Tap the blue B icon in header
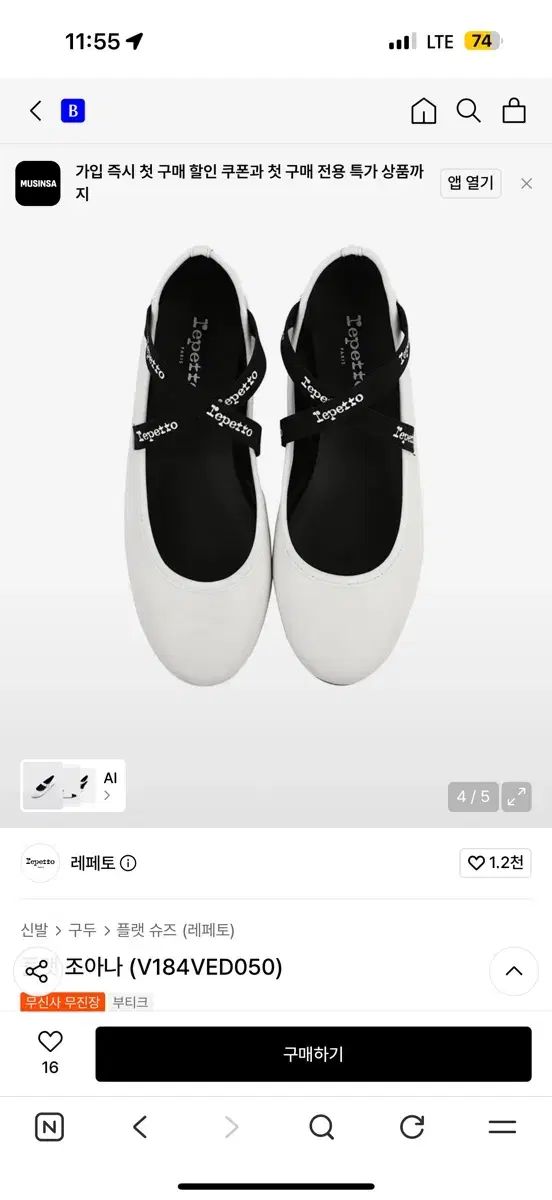The width and height of the screenshot is (552, 1200). click(x=73, y=111)
